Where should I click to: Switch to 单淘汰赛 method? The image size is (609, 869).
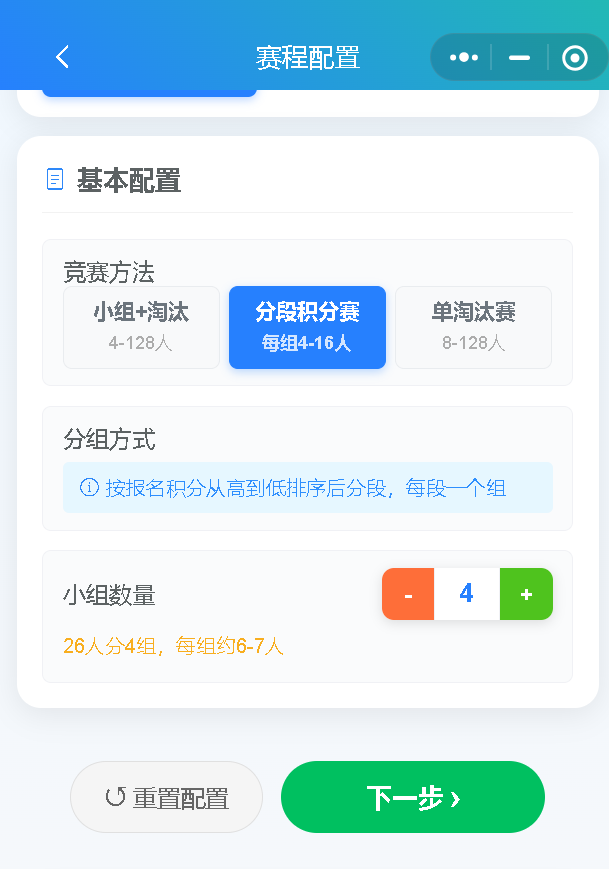pos(473,327)
